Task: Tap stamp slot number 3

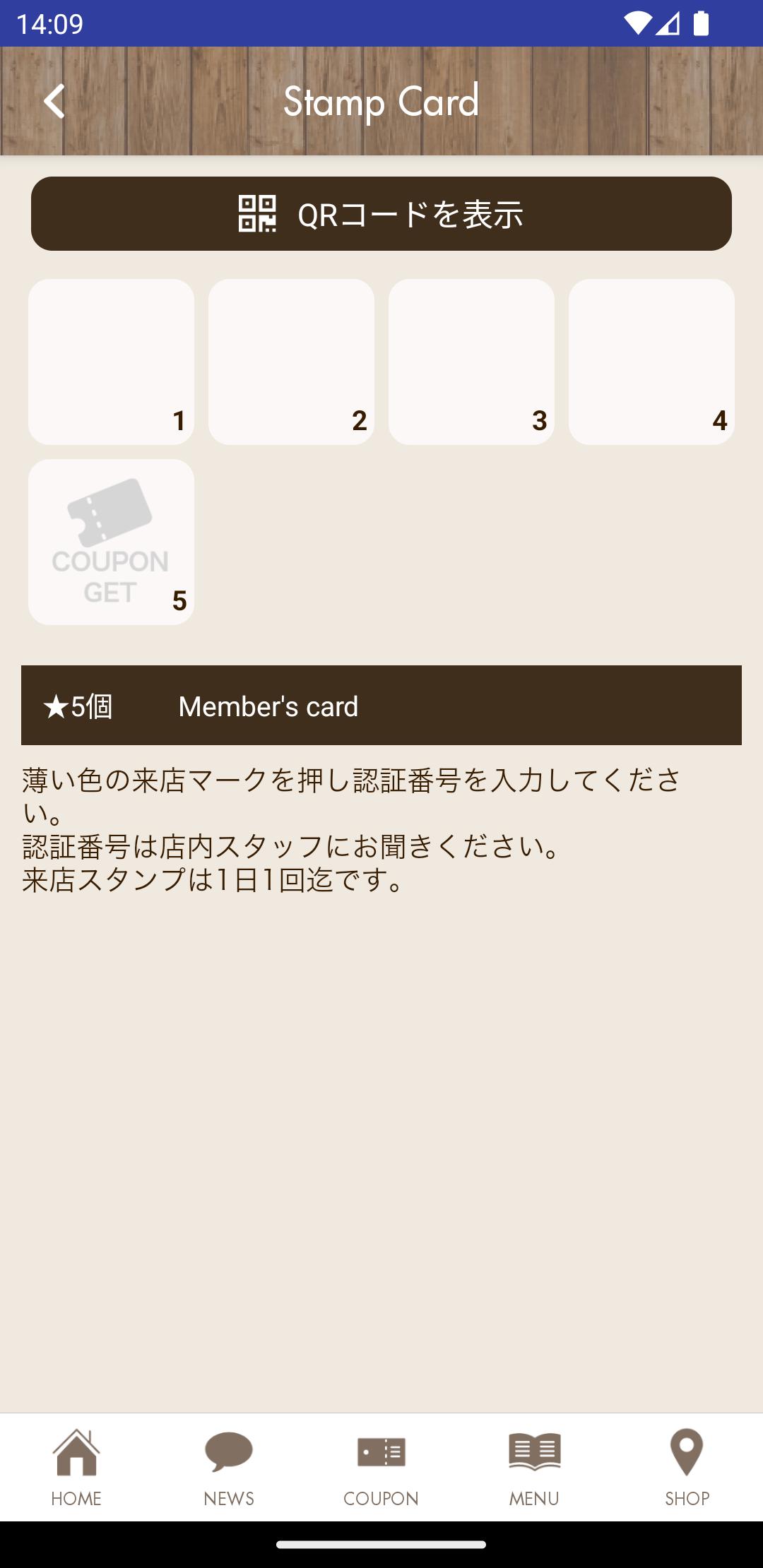Action: 471,362
